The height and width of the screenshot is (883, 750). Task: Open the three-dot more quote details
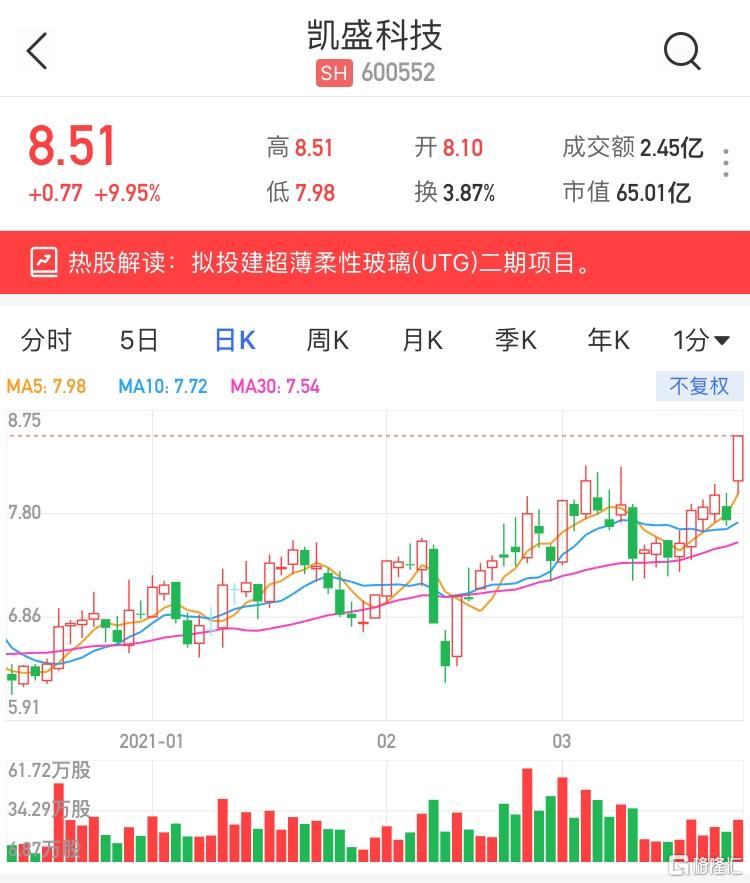726,163
